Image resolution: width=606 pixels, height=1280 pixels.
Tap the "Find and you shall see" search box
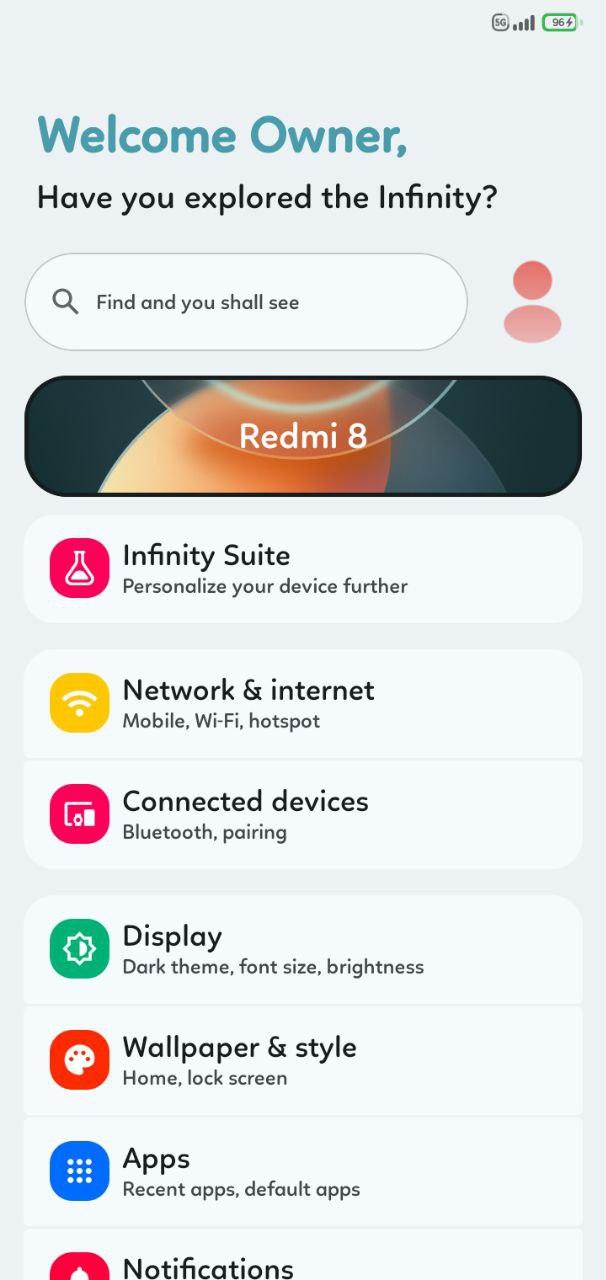[x=246, y=302]
